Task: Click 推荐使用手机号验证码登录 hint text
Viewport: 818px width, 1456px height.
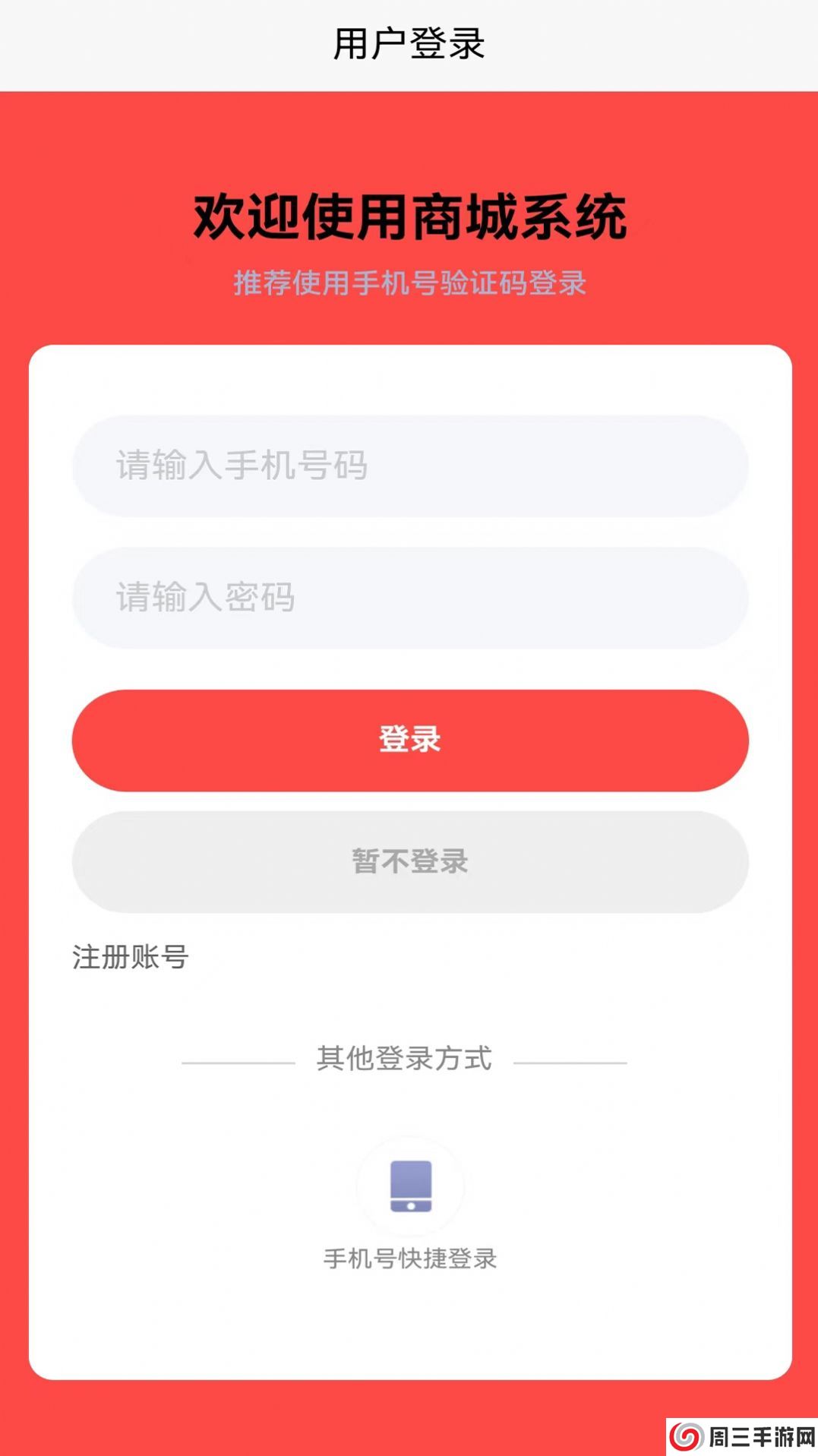Action: click(x=409, y=283)
